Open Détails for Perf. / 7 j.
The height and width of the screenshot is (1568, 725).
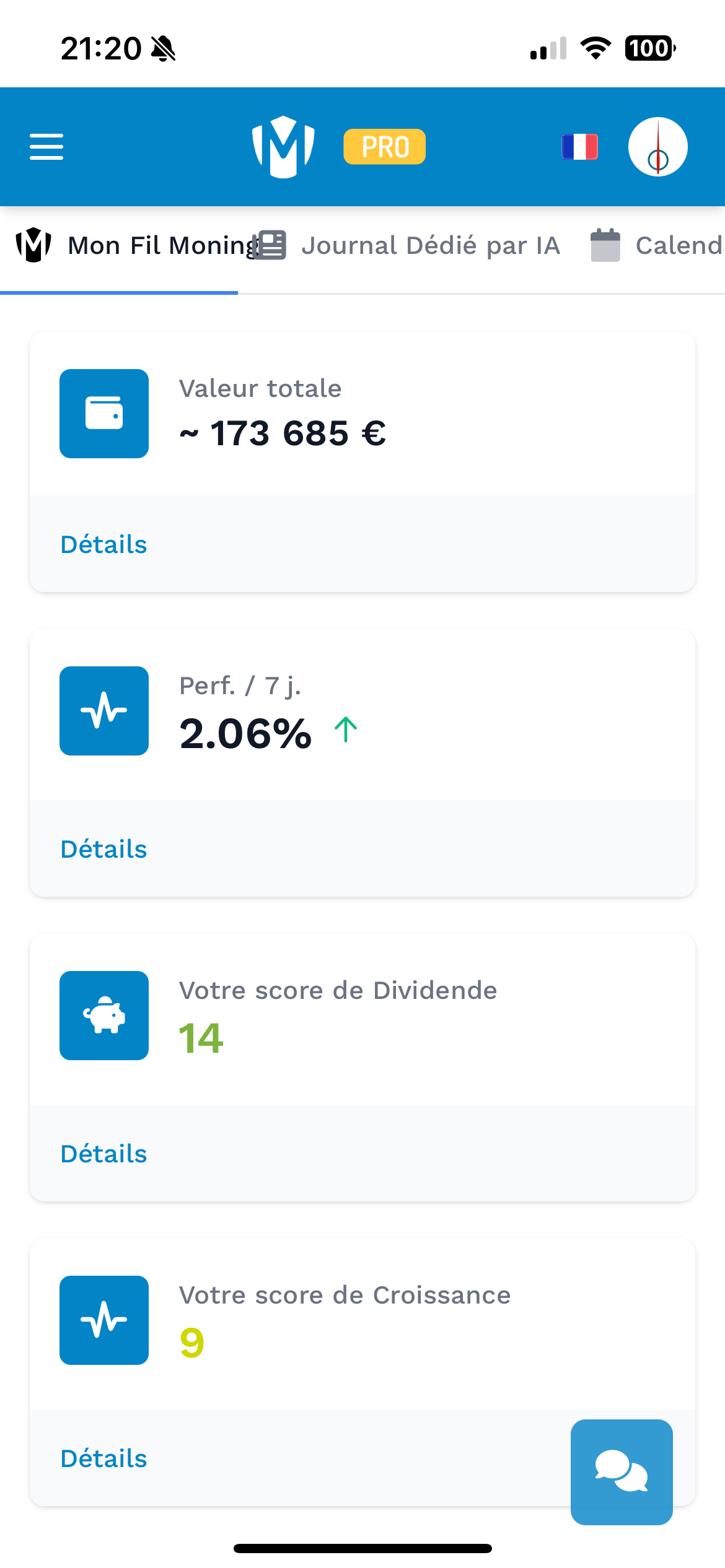(103, 849)
